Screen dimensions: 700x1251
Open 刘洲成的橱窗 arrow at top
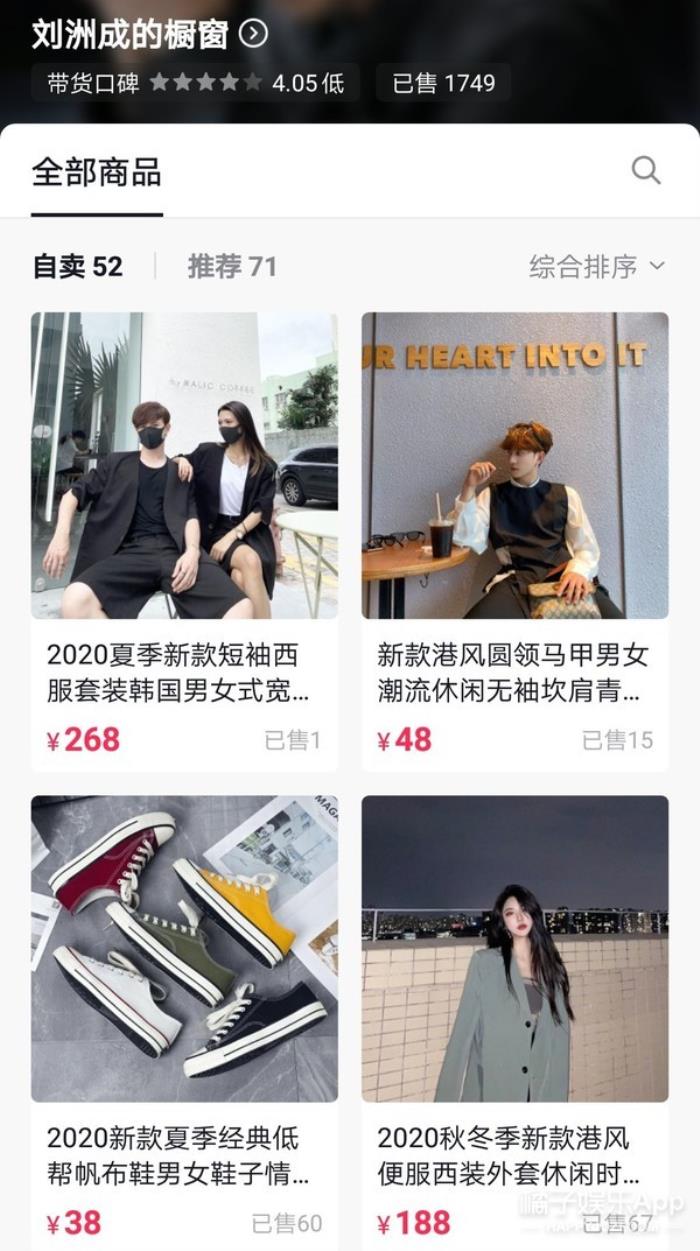click(x=254, y=35)
